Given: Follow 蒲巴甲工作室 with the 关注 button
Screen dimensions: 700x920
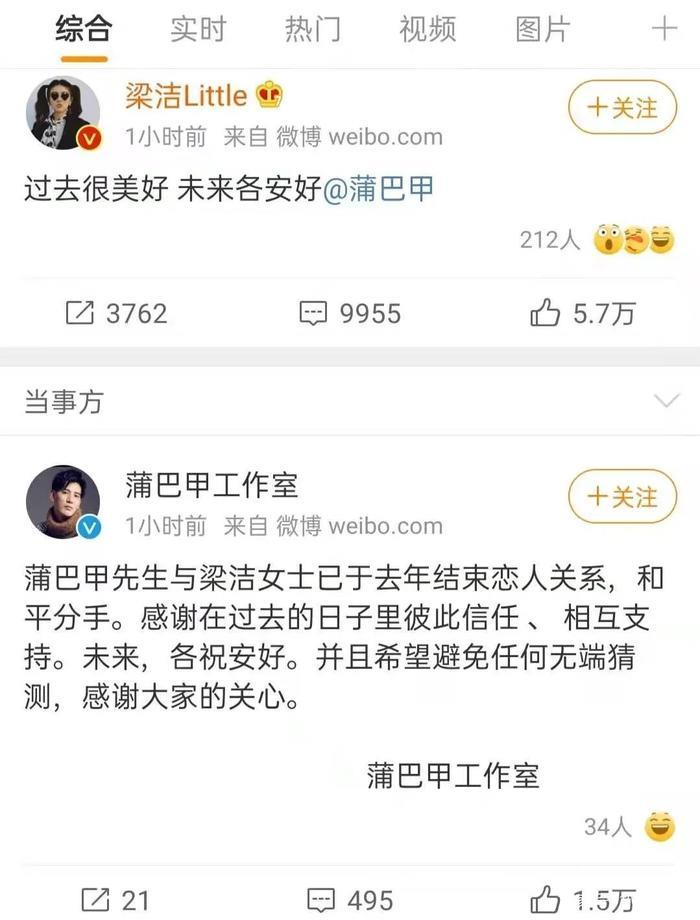Looking at the screenshot, I should (621, 496).
